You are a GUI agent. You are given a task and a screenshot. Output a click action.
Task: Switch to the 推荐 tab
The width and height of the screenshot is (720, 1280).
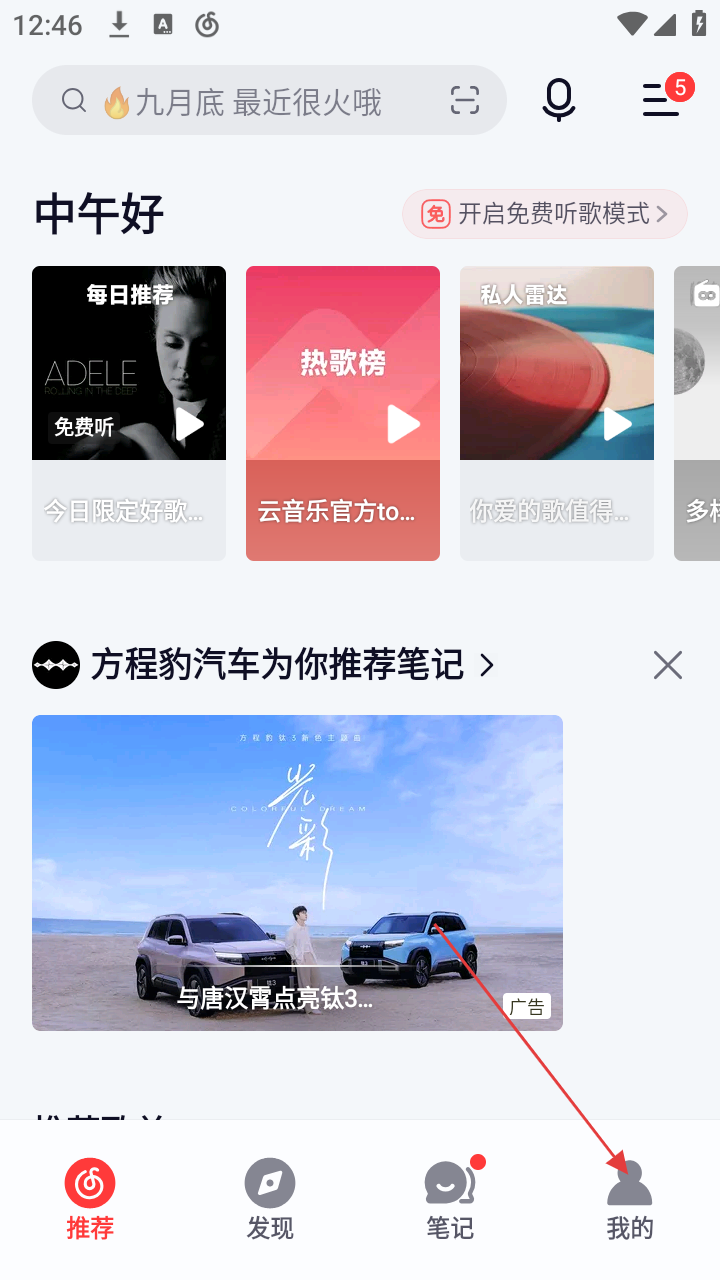pos(90,1200)
